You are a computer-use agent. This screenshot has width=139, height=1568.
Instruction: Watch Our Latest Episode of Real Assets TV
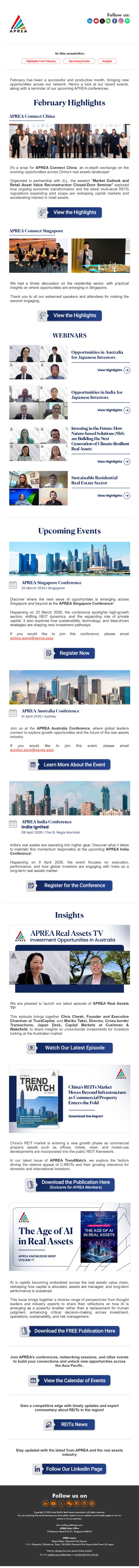pyautogui.click(x=69, y=1047)
